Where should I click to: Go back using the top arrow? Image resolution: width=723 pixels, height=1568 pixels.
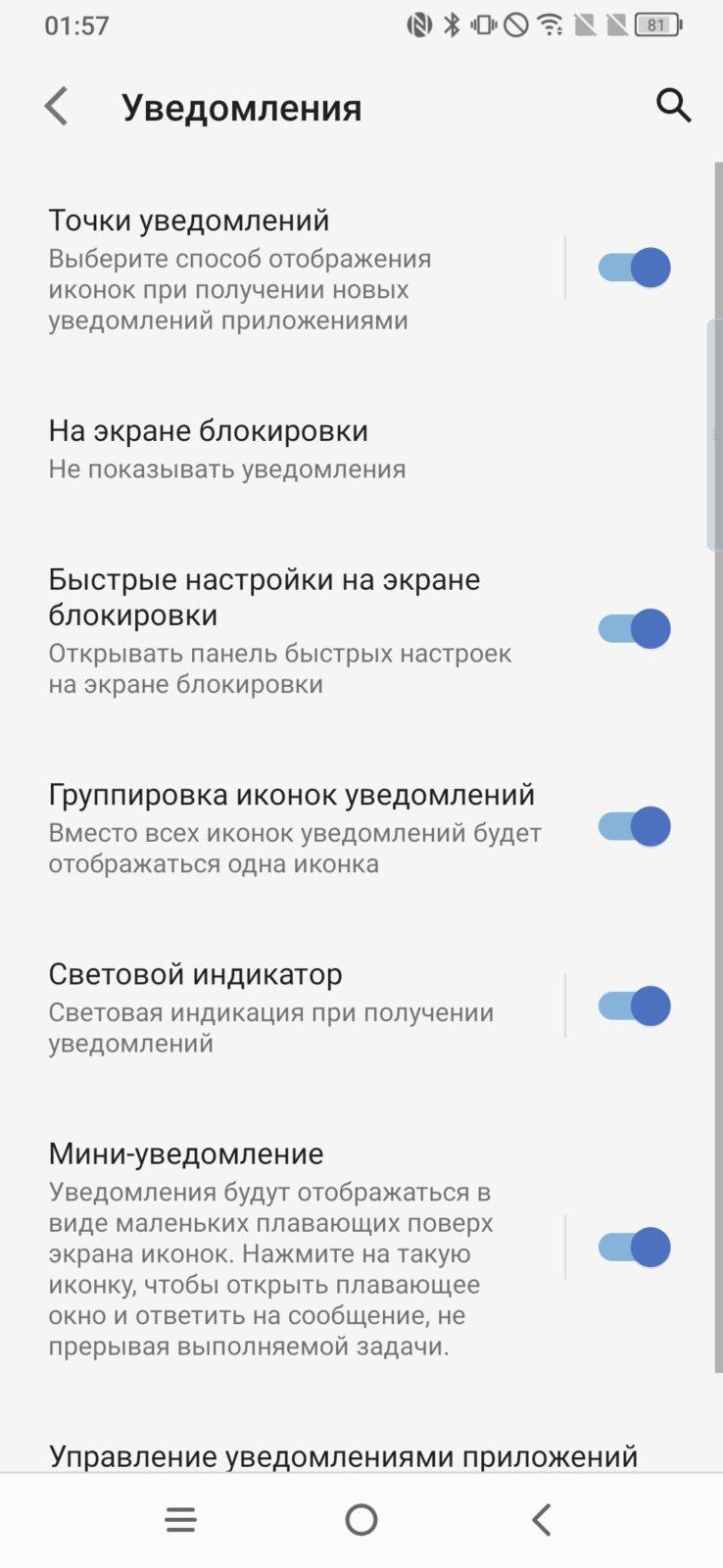[x=57, y=106]
